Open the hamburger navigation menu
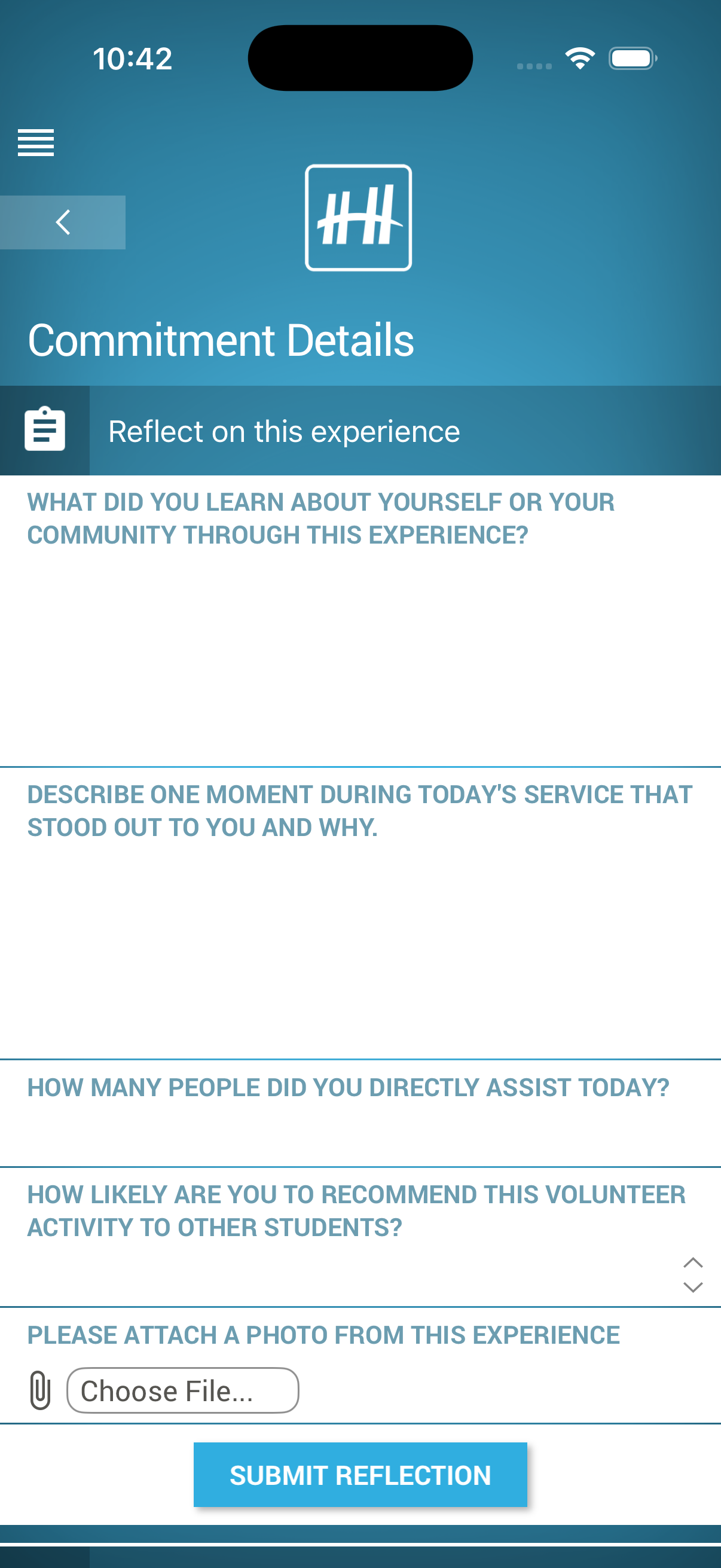The height and width of the screenshot is (1568, 721). 35,143
